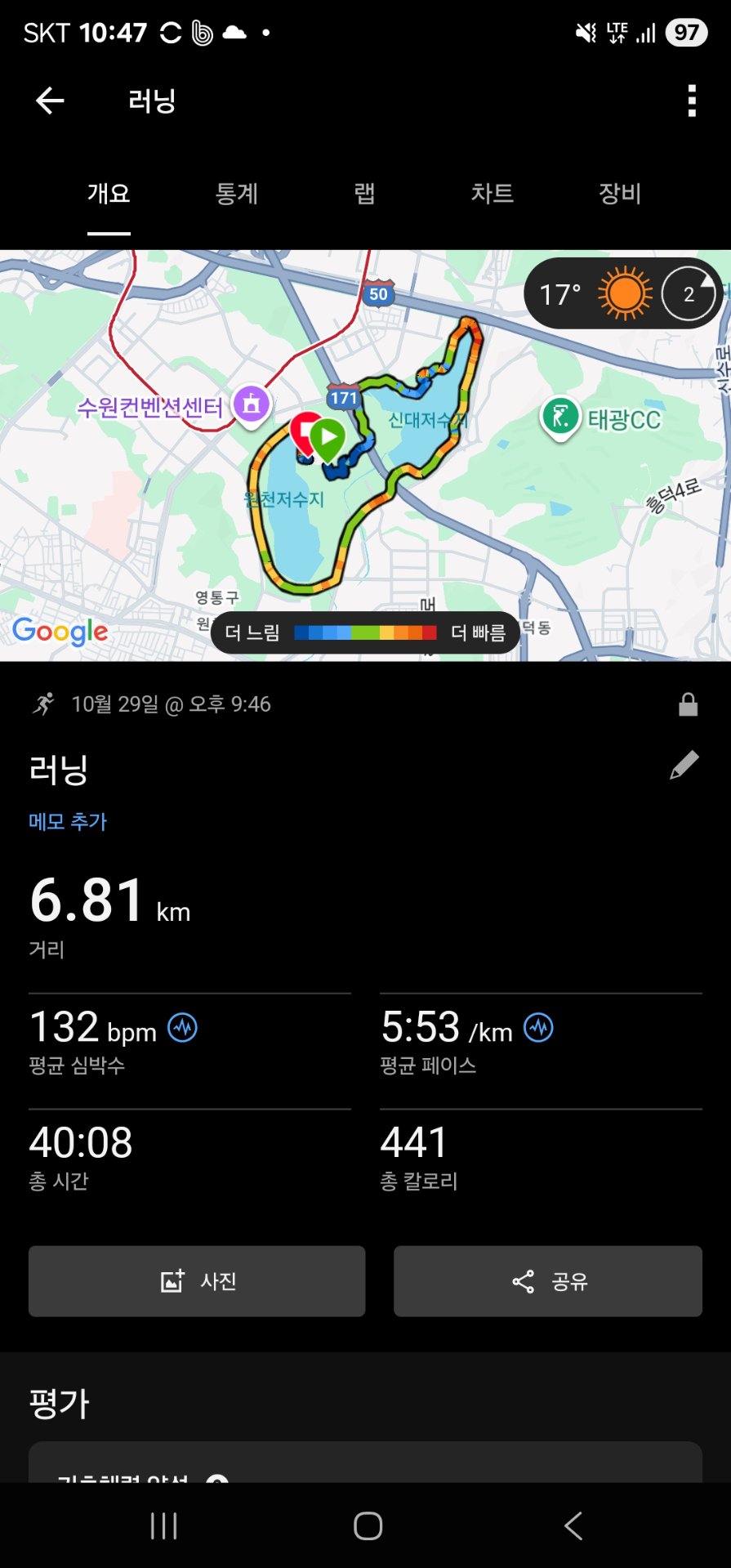Tap the sun weather icon showing 17°
The image size is (731, 1568).
(622, 293)
